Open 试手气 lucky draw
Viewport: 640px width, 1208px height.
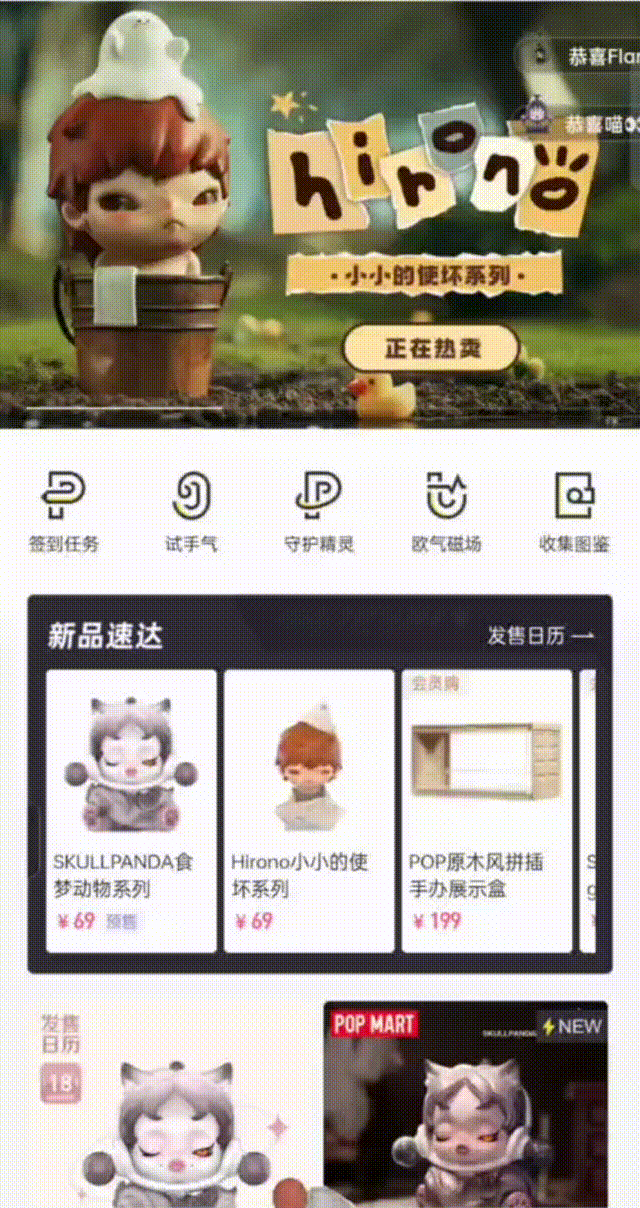[x=191, y=510]
